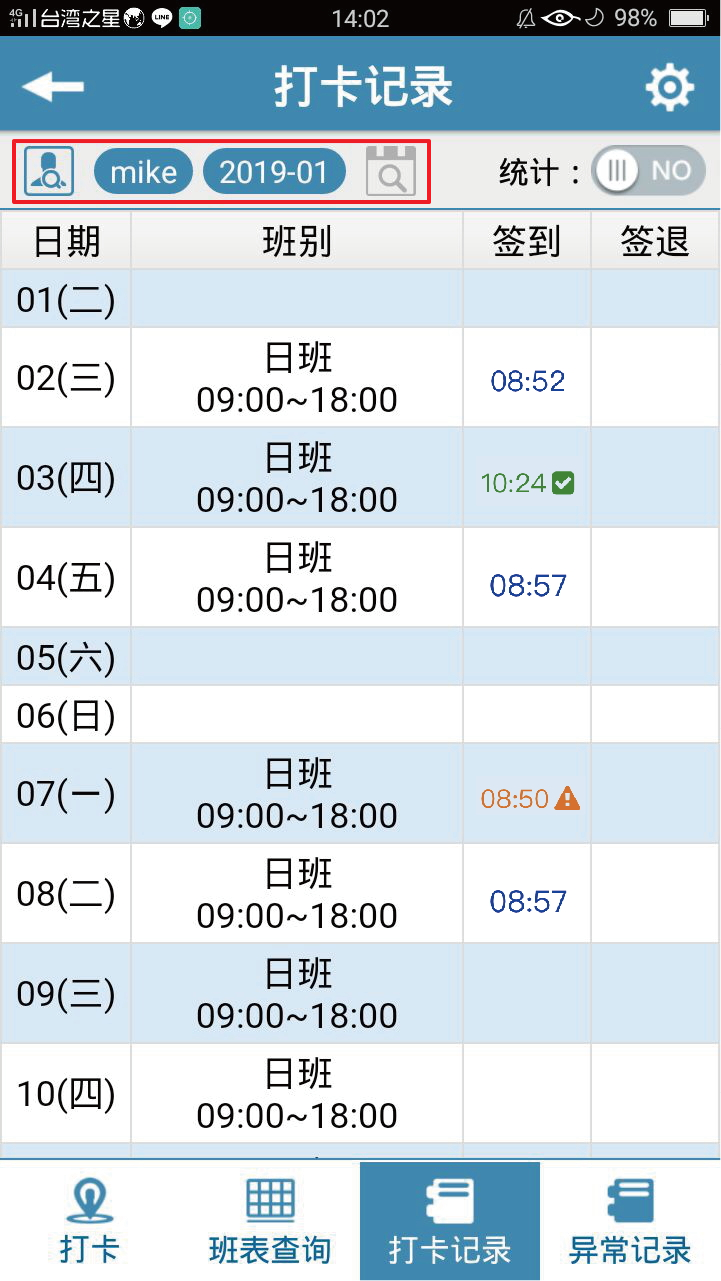
Task: Switch to the 打卡 tab
Action: click(90, 1221)
